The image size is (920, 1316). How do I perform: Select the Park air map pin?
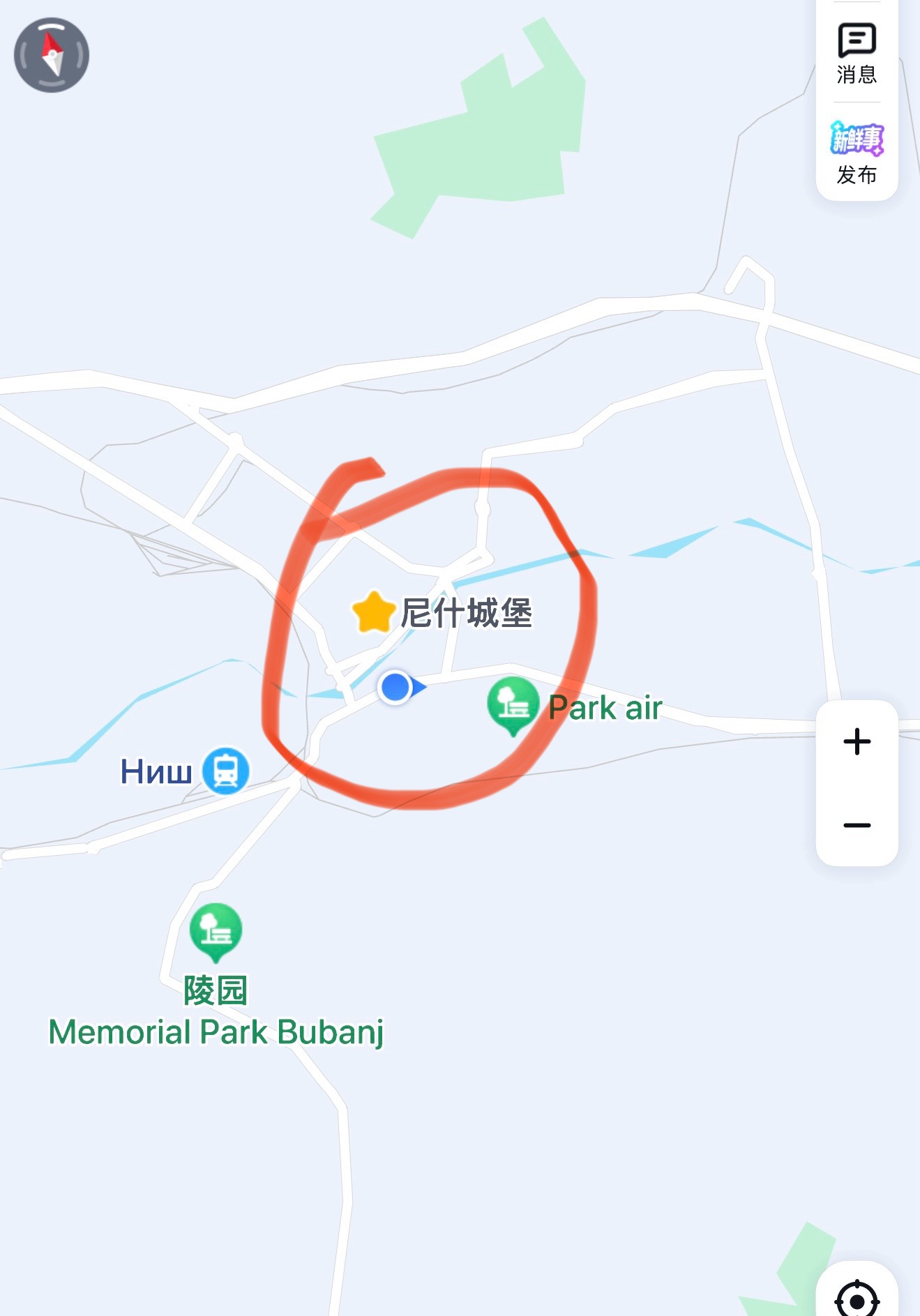(513, 704)
